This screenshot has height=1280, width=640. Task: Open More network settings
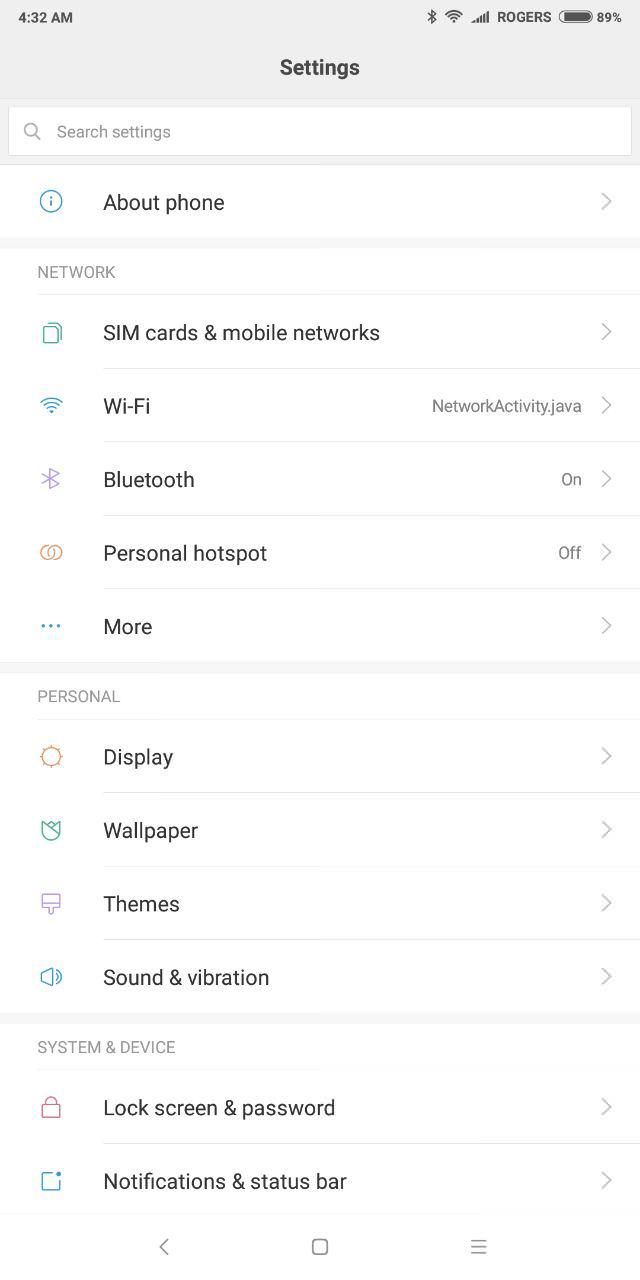point(320,626)
